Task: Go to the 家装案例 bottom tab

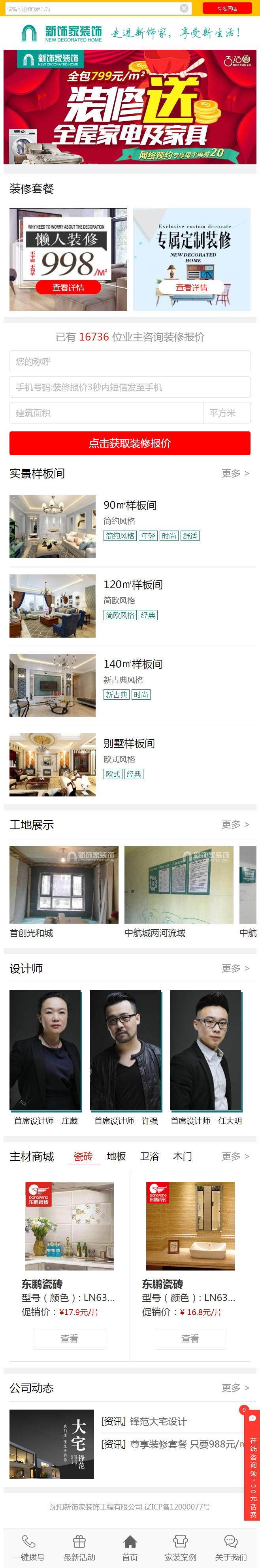Action: (180, 1547)
